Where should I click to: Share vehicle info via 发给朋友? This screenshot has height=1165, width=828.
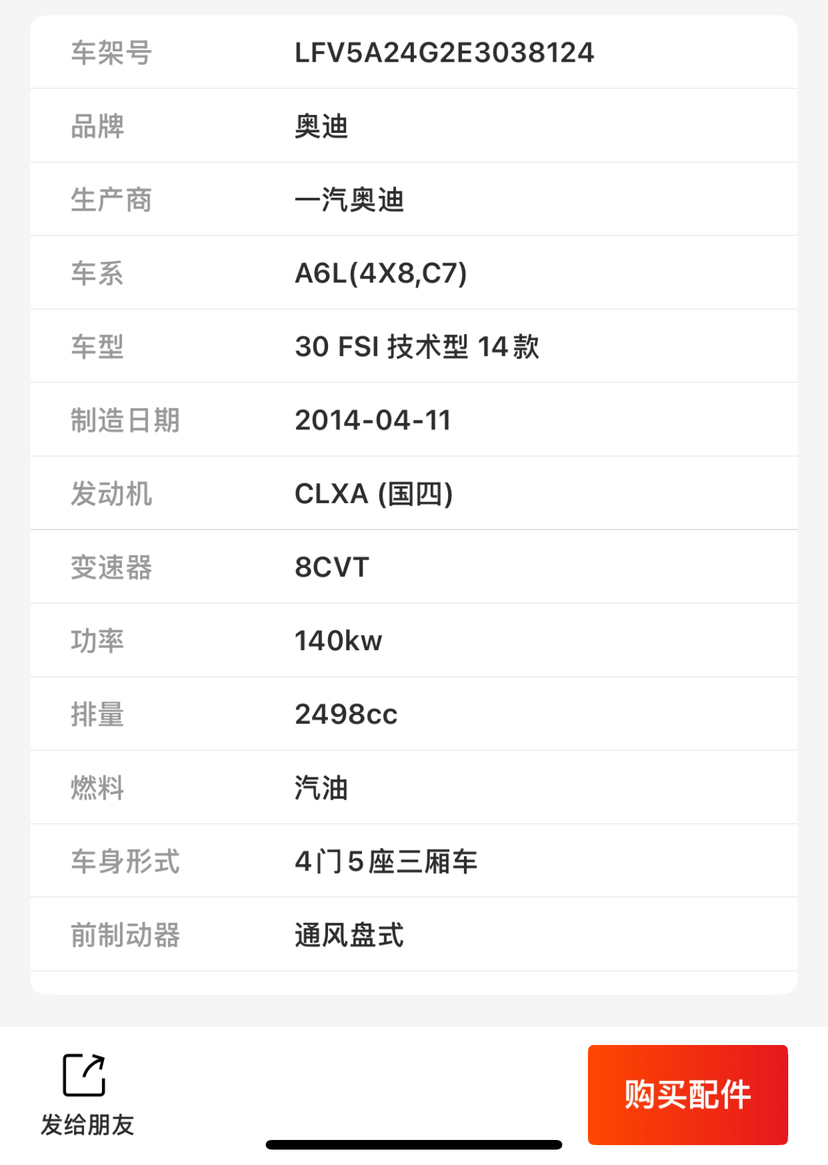point(87,1094)
